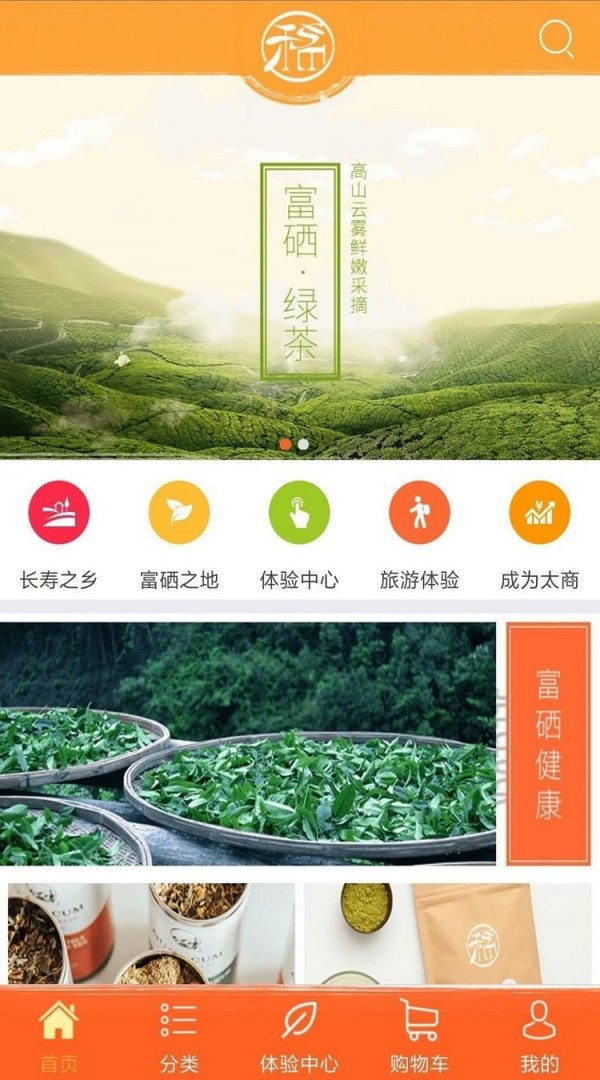This screenshot has height=1080, width=600.
Task: Go to the 购物车 shopping cart tab
Action: click(x=420, y=1035)
